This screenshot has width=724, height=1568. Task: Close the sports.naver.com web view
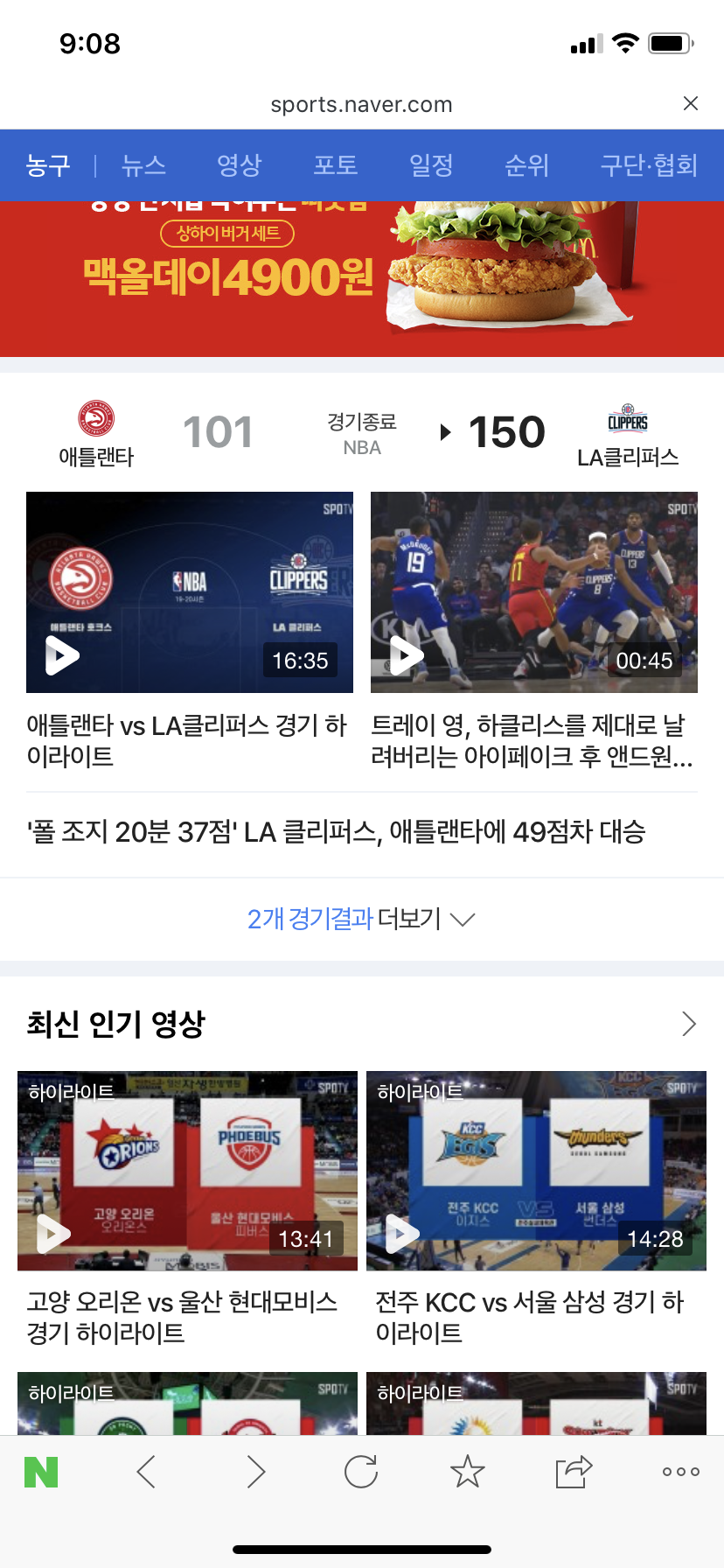pyautogui.click(x=690, y=103)
